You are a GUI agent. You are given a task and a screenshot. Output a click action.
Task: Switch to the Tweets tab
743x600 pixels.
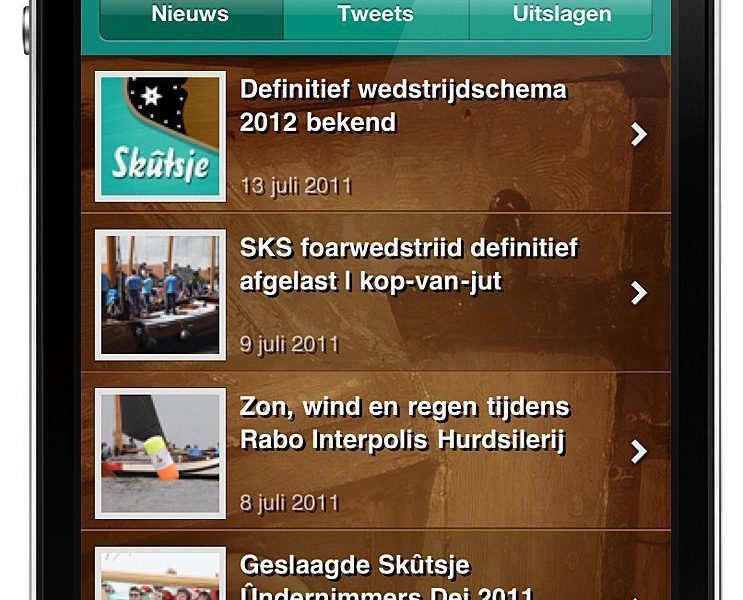375,16
